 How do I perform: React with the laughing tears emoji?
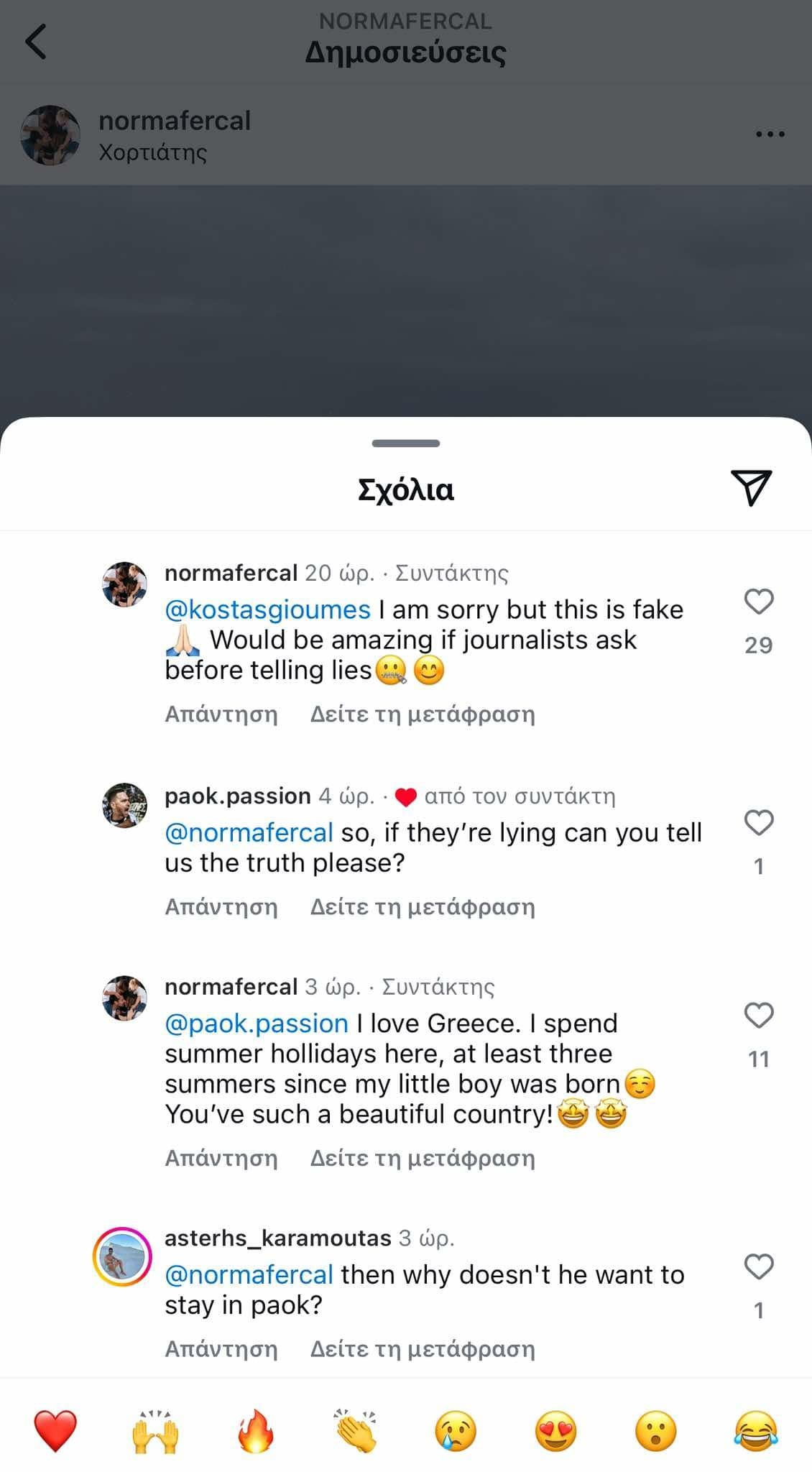(x=757, y=1430)
